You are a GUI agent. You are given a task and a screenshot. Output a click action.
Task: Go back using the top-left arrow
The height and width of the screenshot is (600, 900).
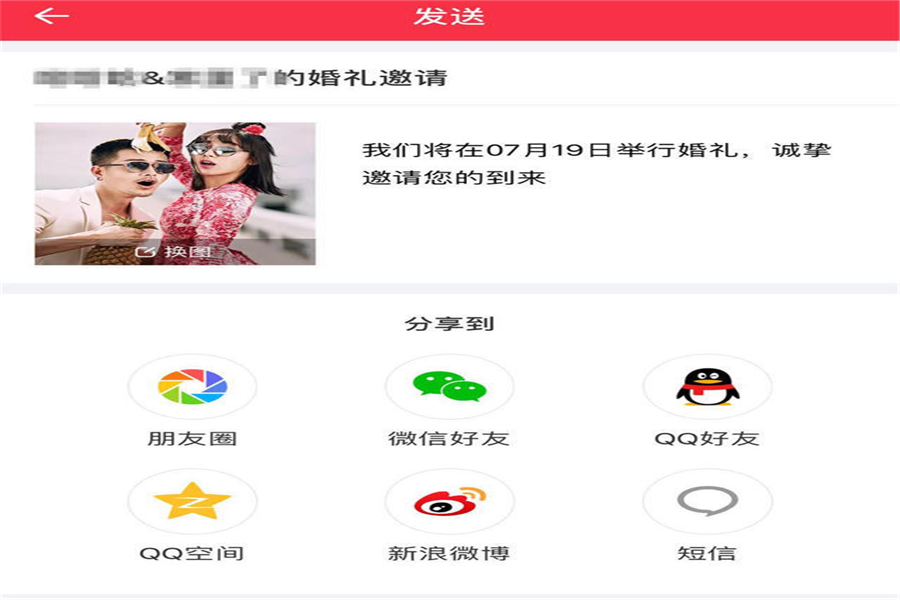coord(51,17)
